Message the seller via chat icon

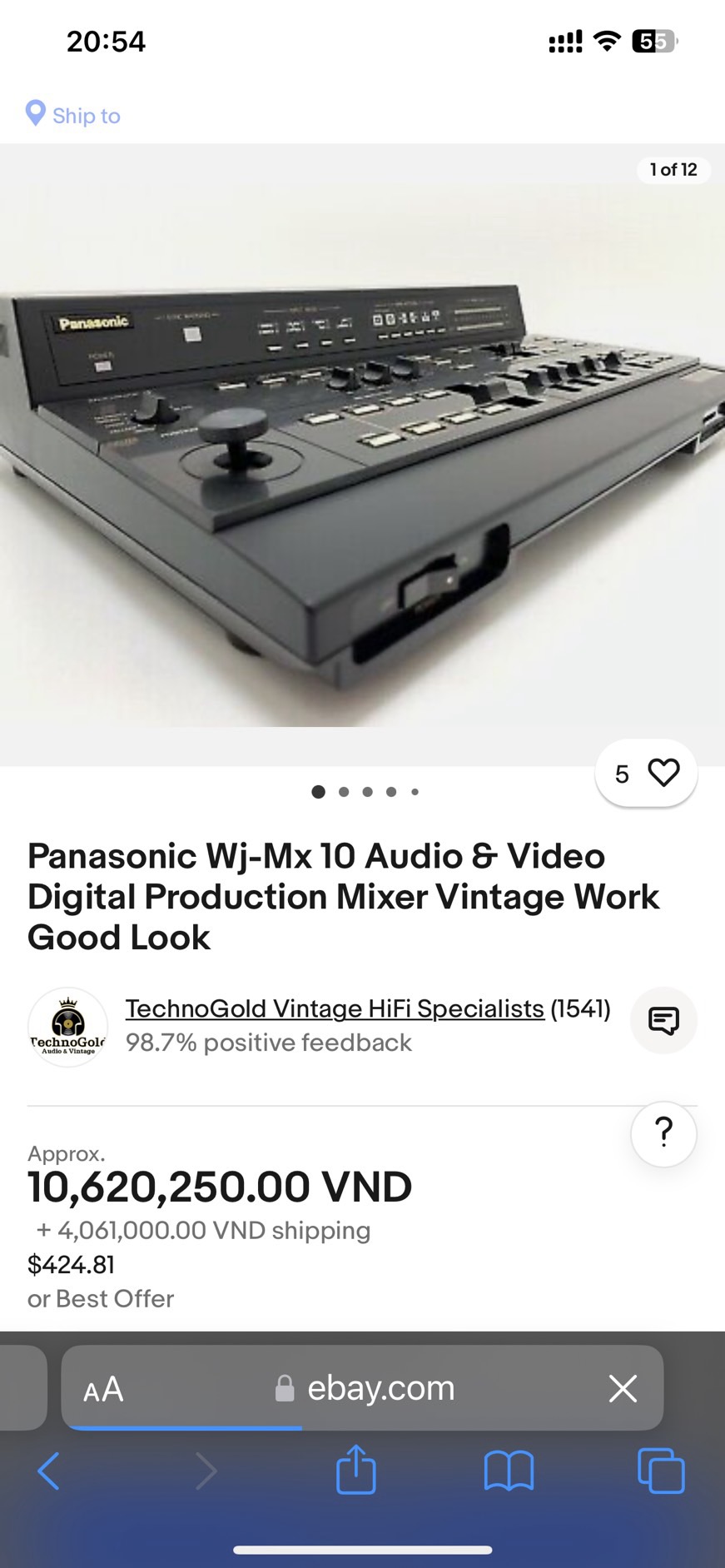(x=663, y=1020)
